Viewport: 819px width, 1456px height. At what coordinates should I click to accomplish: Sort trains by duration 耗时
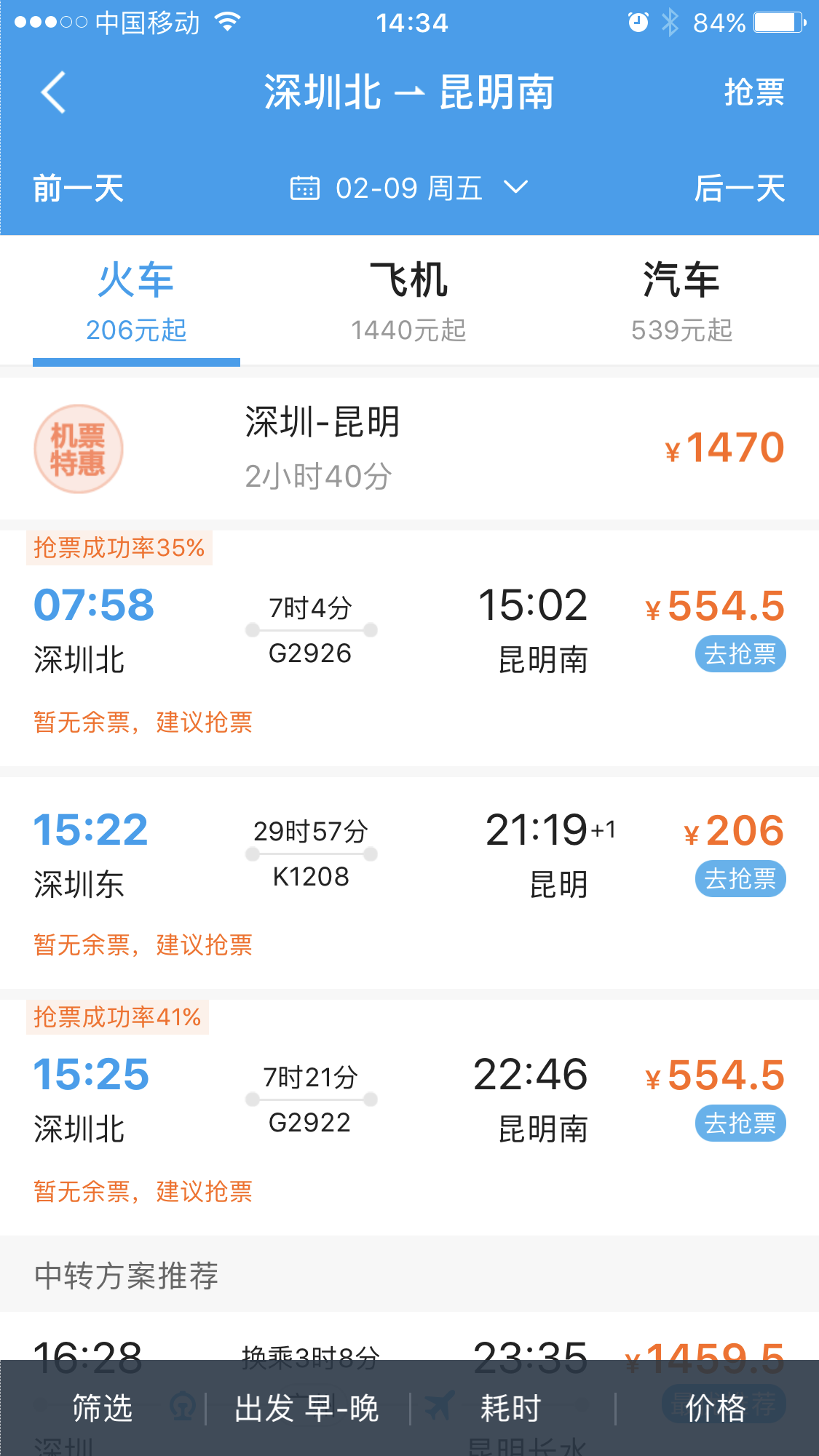click(510, 1408)
